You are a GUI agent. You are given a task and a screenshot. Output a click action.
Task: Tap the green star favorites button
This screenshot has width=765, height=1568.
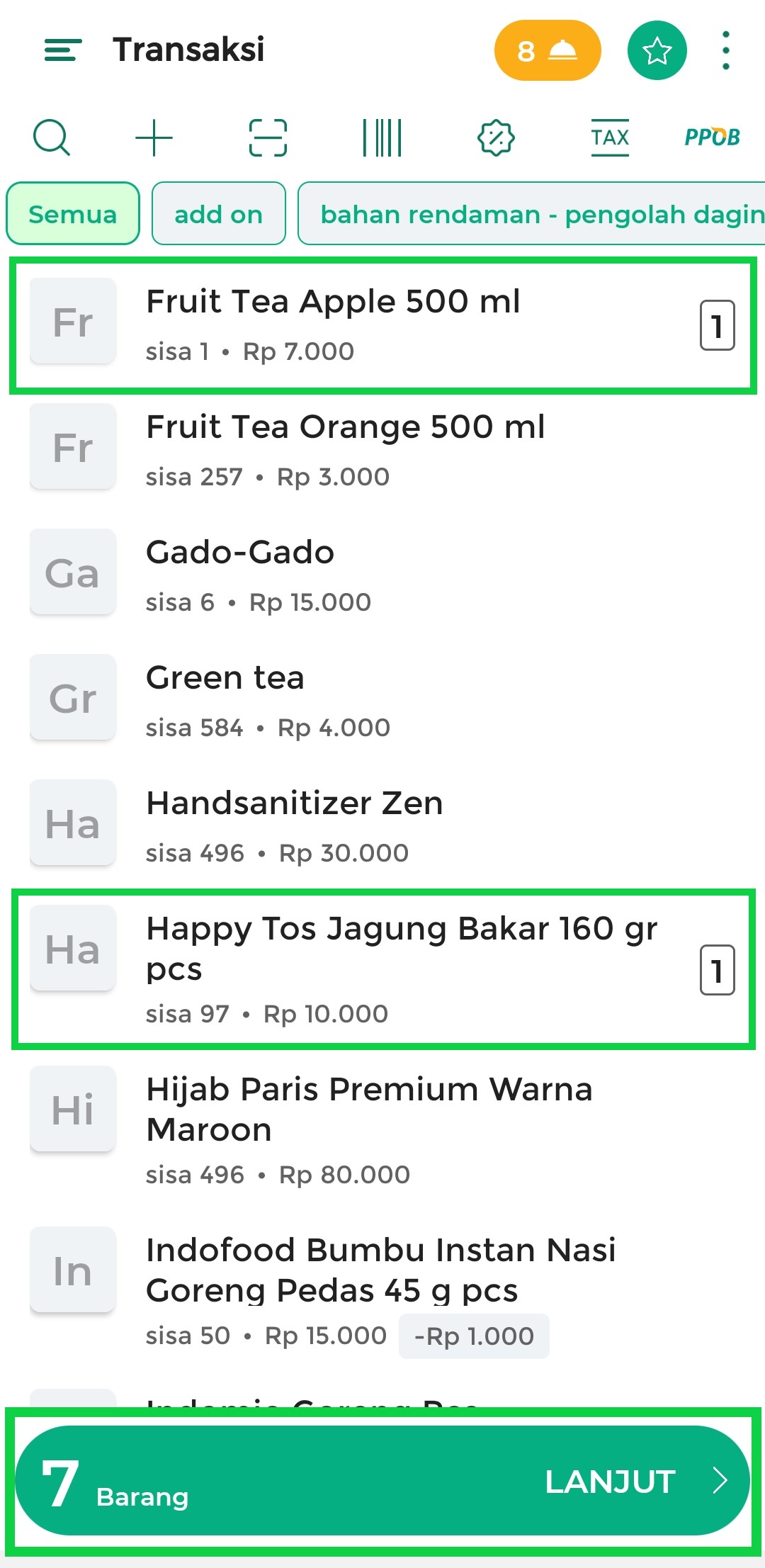pos(657,50)
